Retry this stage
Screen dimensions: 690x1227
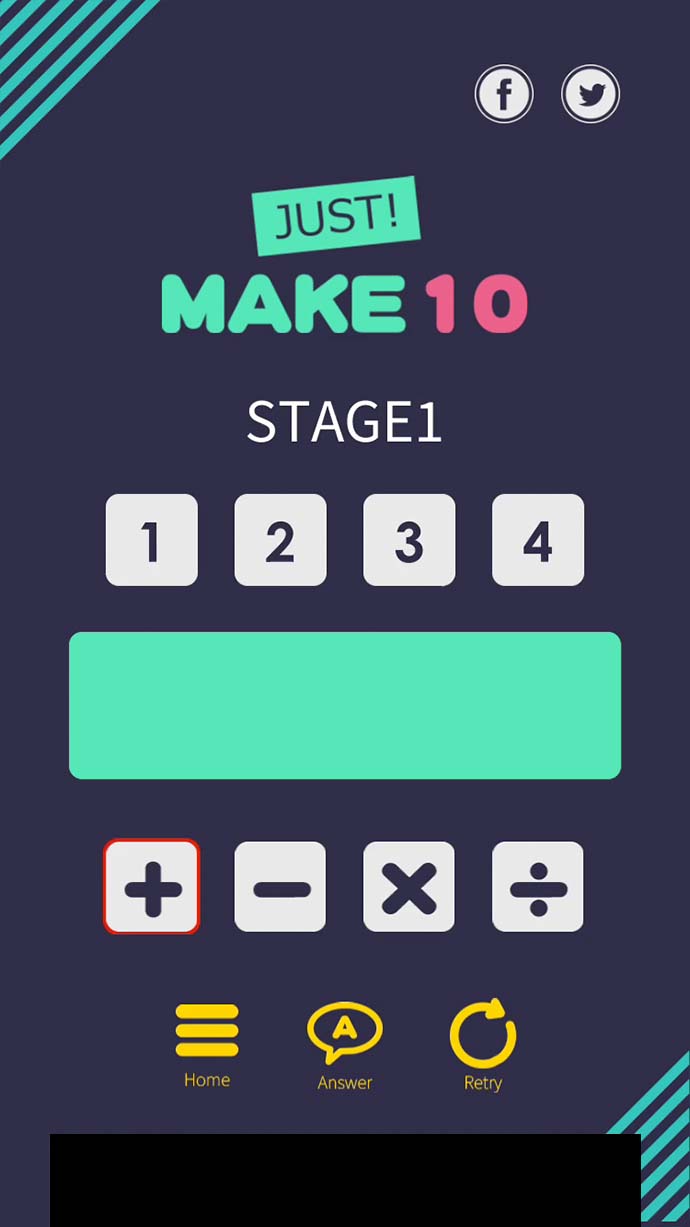coord(483,1045)
